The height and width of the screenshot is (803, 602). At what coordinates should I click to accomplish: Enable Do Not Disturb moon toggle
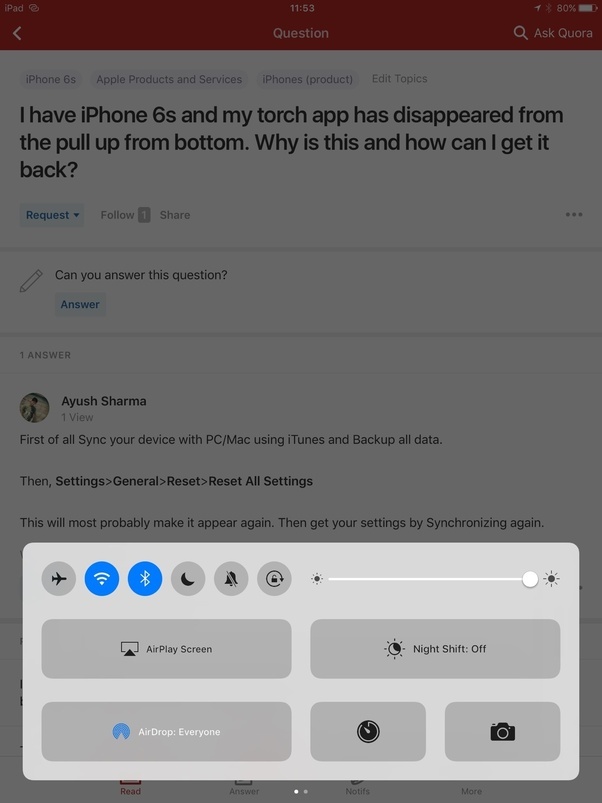click(188, 578)
